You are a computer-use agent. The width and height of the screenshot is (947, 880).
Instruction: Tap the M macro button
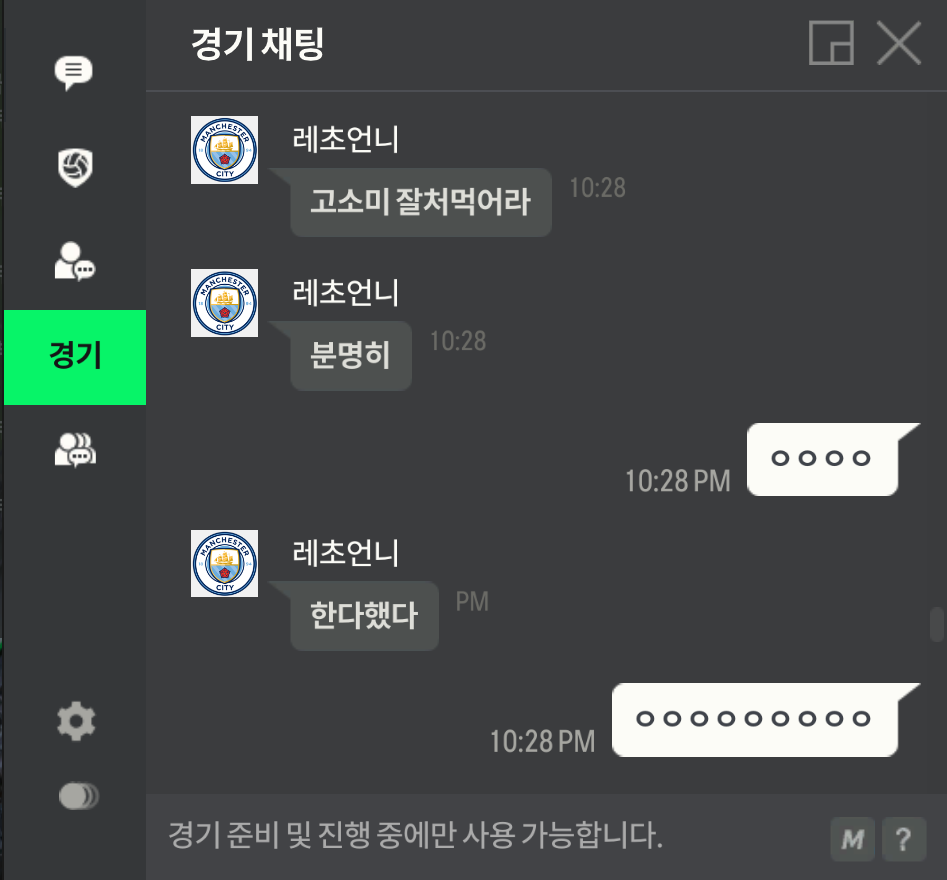pos(852,839)
